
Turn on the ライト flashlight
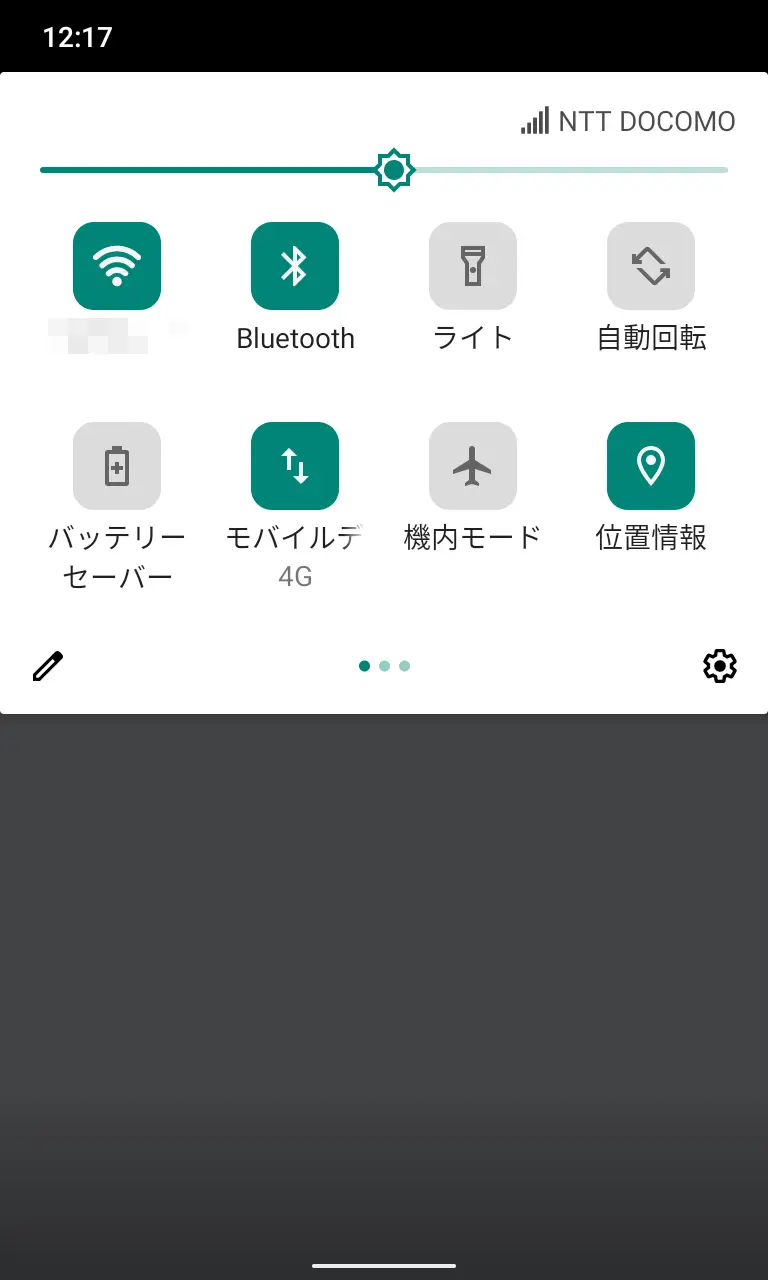(x=473, y=266)
